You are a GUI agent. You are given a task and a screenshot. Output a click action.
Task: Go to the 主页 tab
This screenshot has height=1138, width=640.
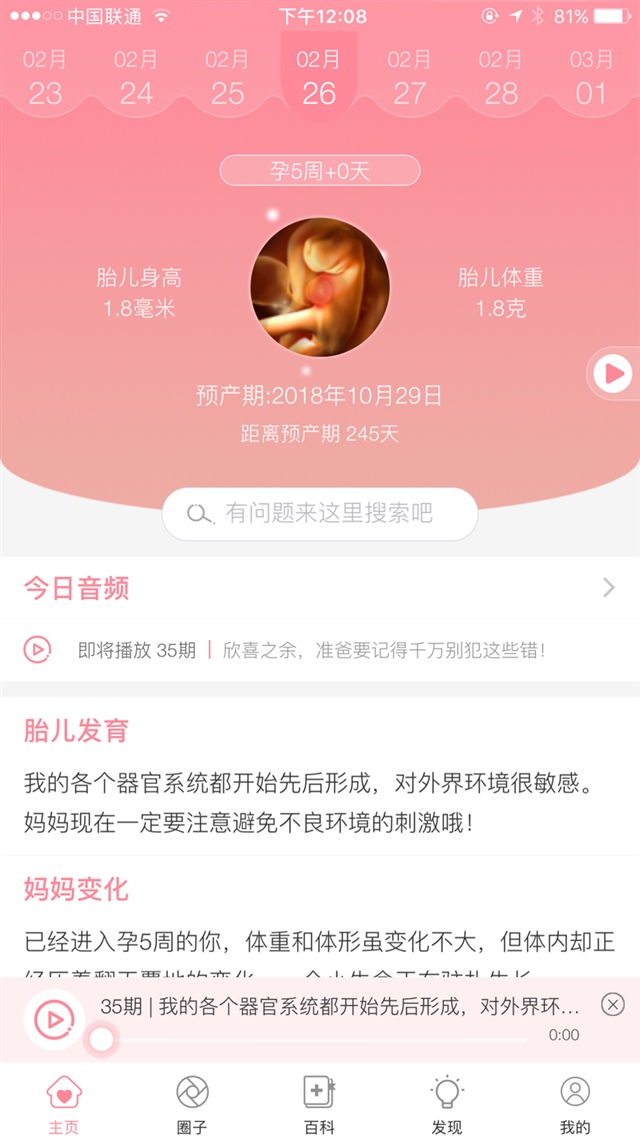(64, 1103)
